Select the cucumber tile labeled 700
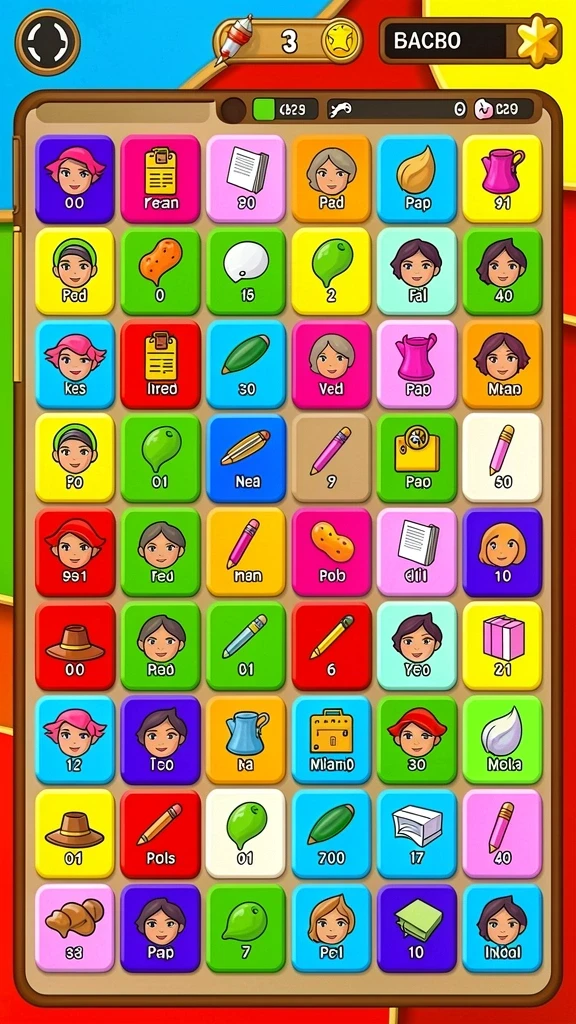This screenshot has height=1024, width=576. [332, 833]
